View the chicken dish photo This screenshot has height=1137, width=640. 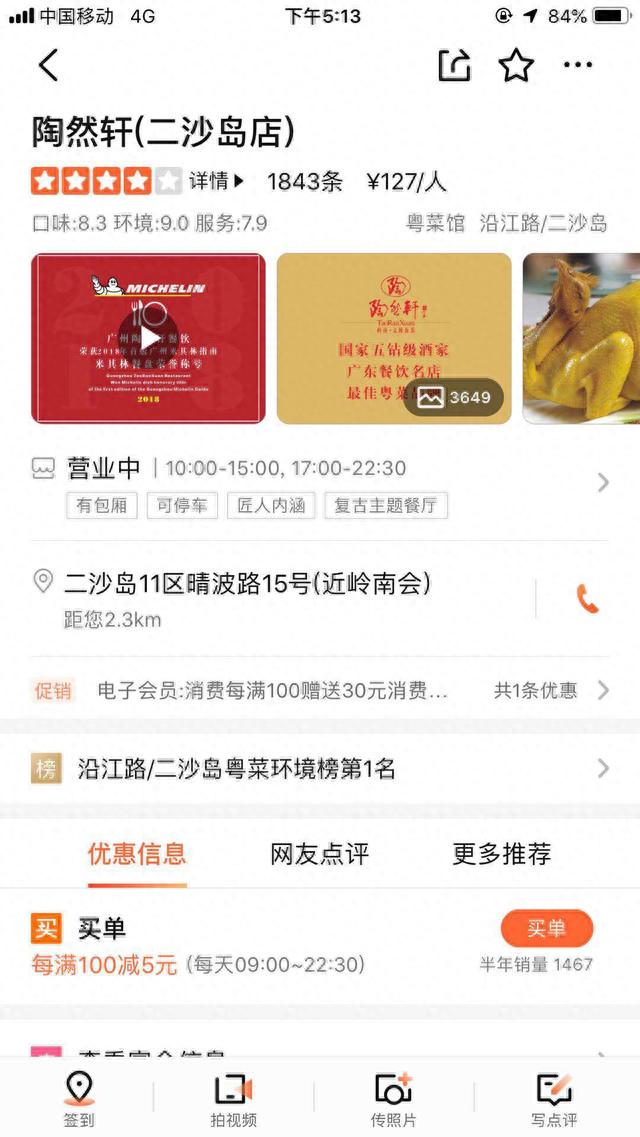pyautogui.click(x=581, y=338)
